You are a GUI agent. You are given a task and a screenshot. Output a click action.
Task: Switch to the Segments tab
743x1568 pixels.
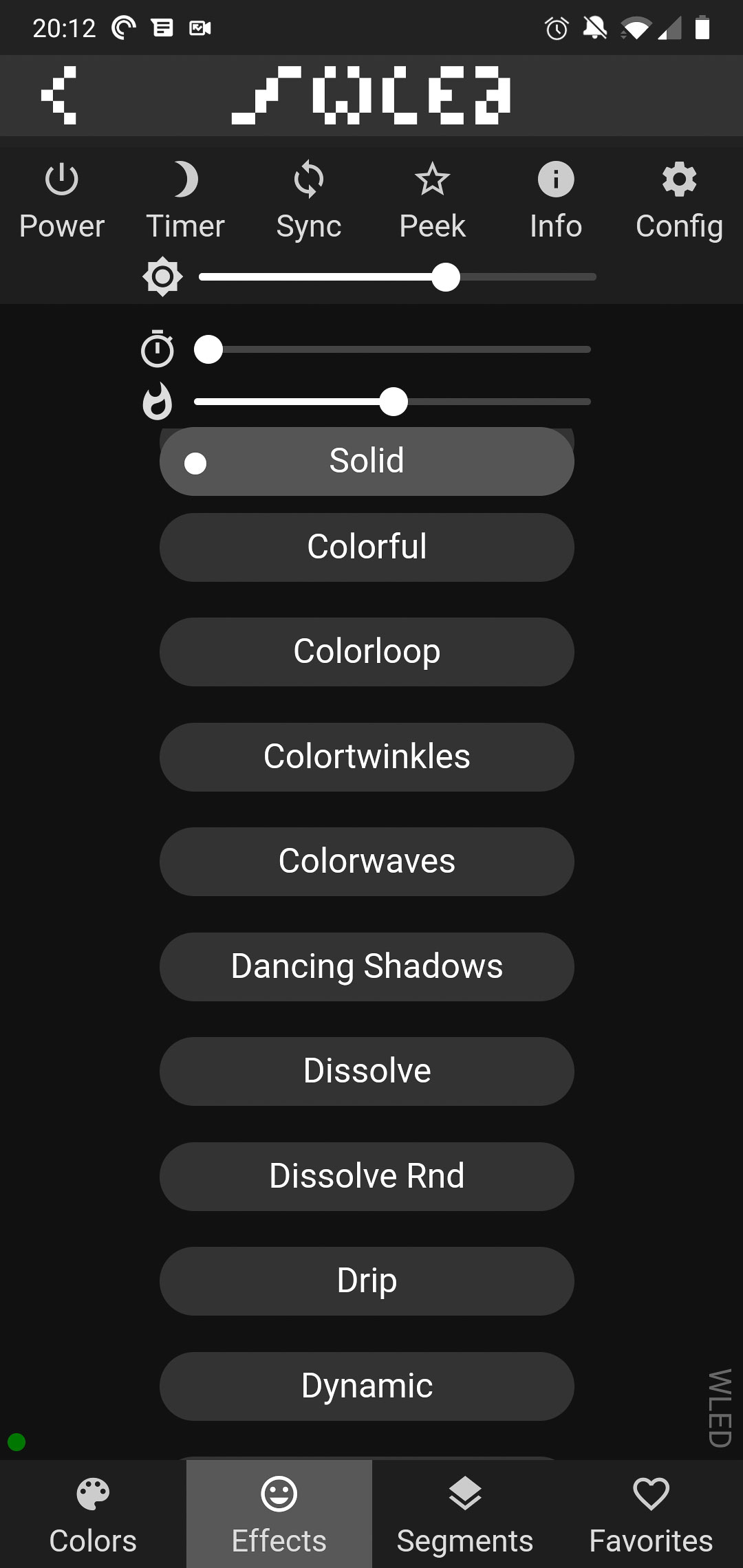465,1514
